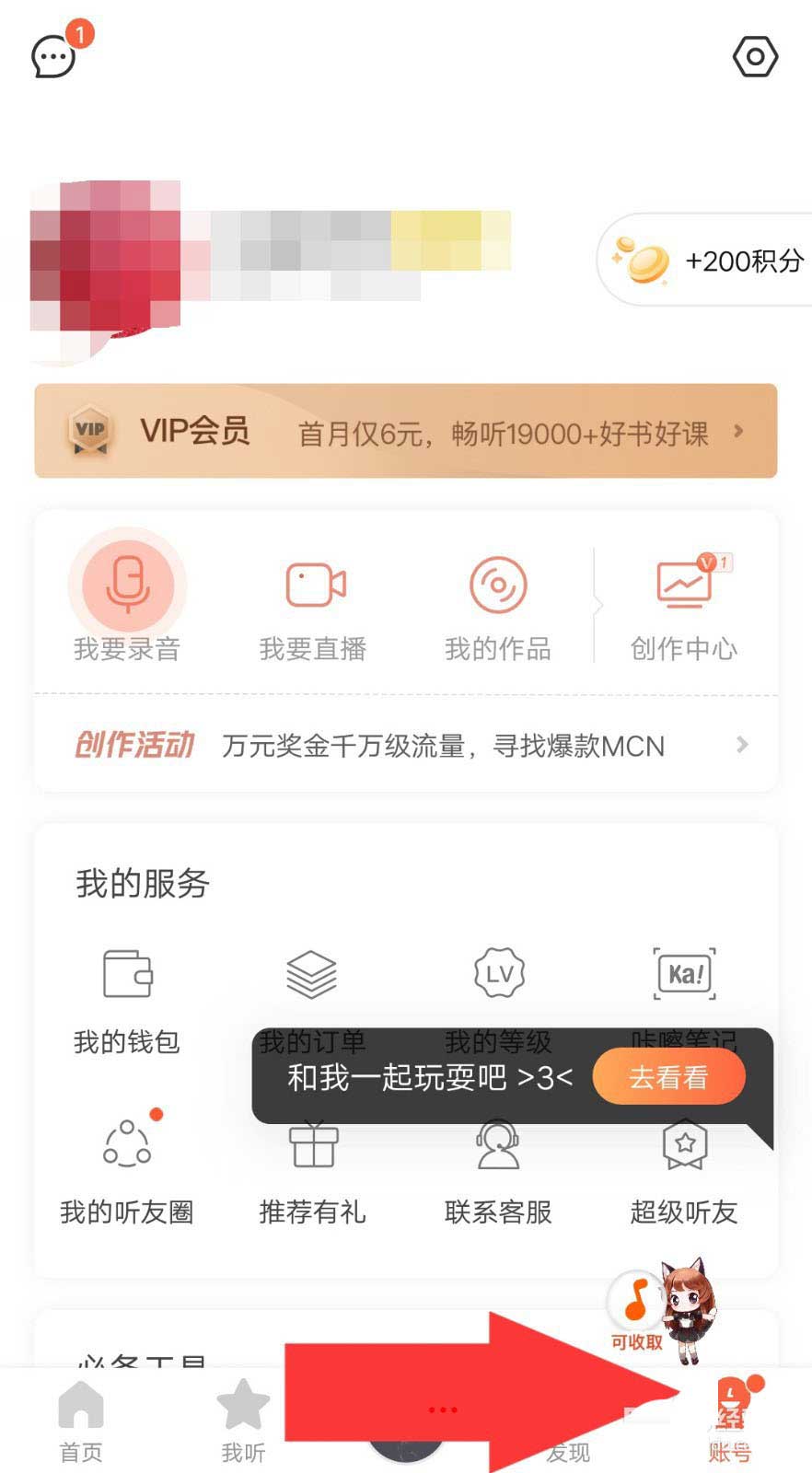Open 推荐有礼 referral gifts
The height and width of the screenshot is (1473, 812).
(x=313, y=1171)
